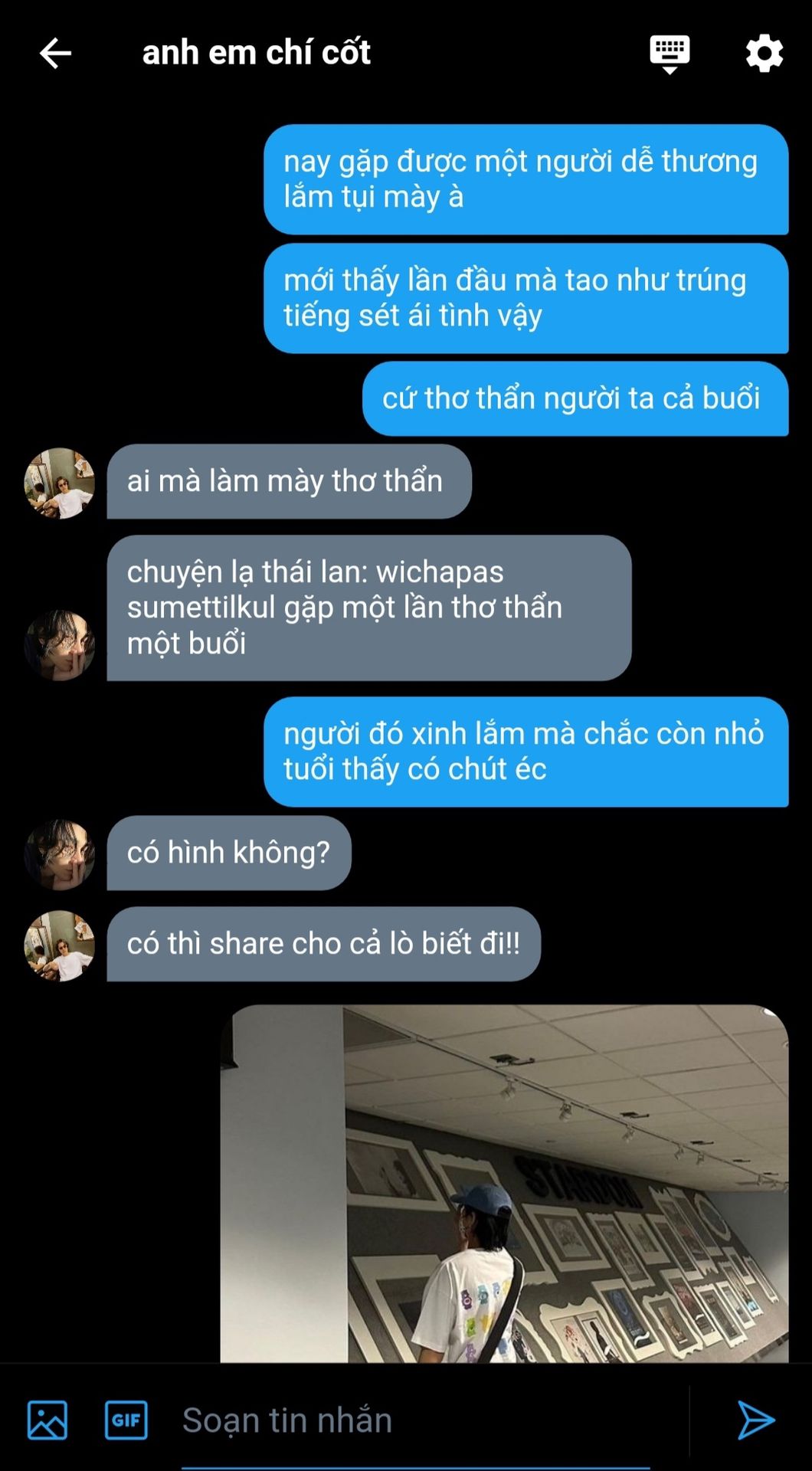812x1471 pixels.
Task: Go back using the arrow icon
Action: [x=55, y=54]
